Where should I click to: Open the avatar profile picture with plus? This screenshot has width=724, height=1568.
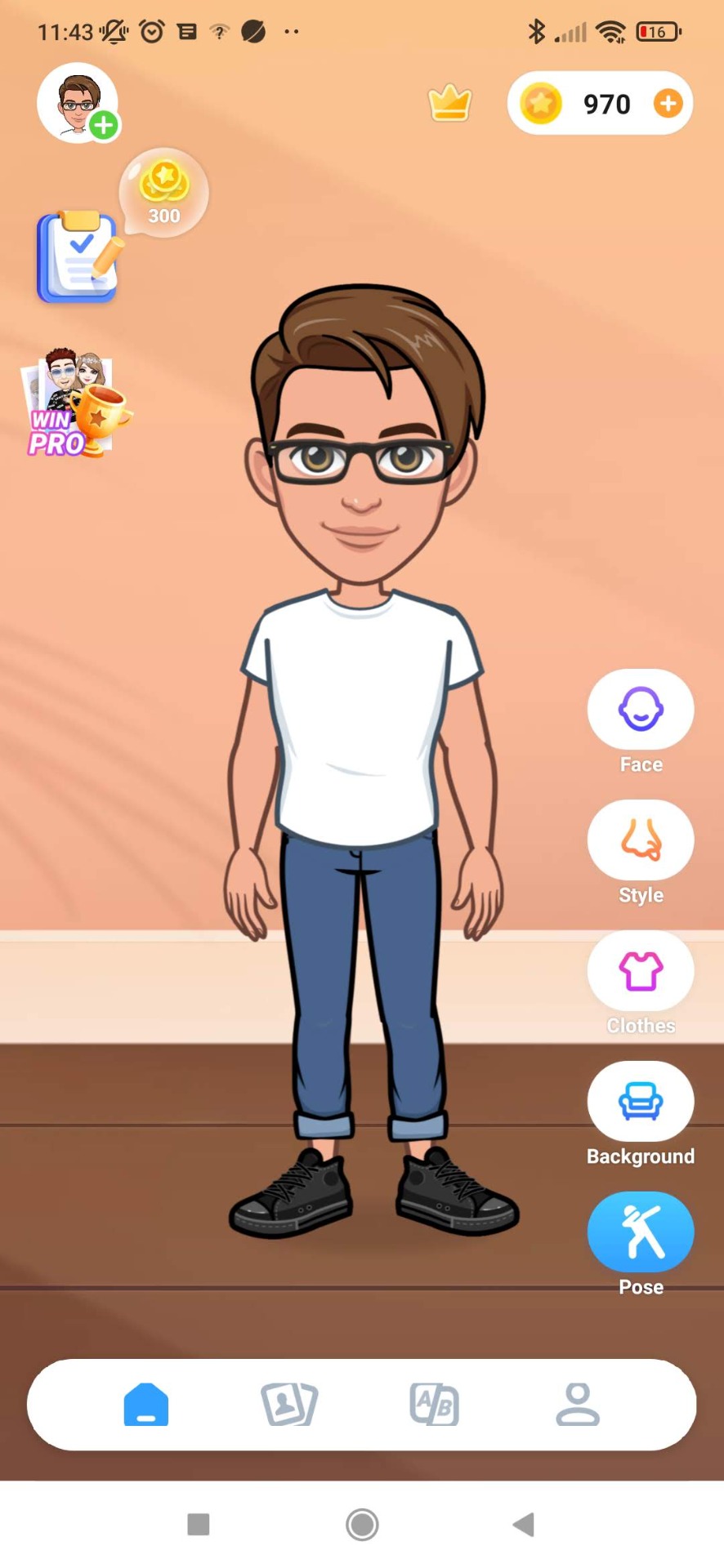(78, 104)
